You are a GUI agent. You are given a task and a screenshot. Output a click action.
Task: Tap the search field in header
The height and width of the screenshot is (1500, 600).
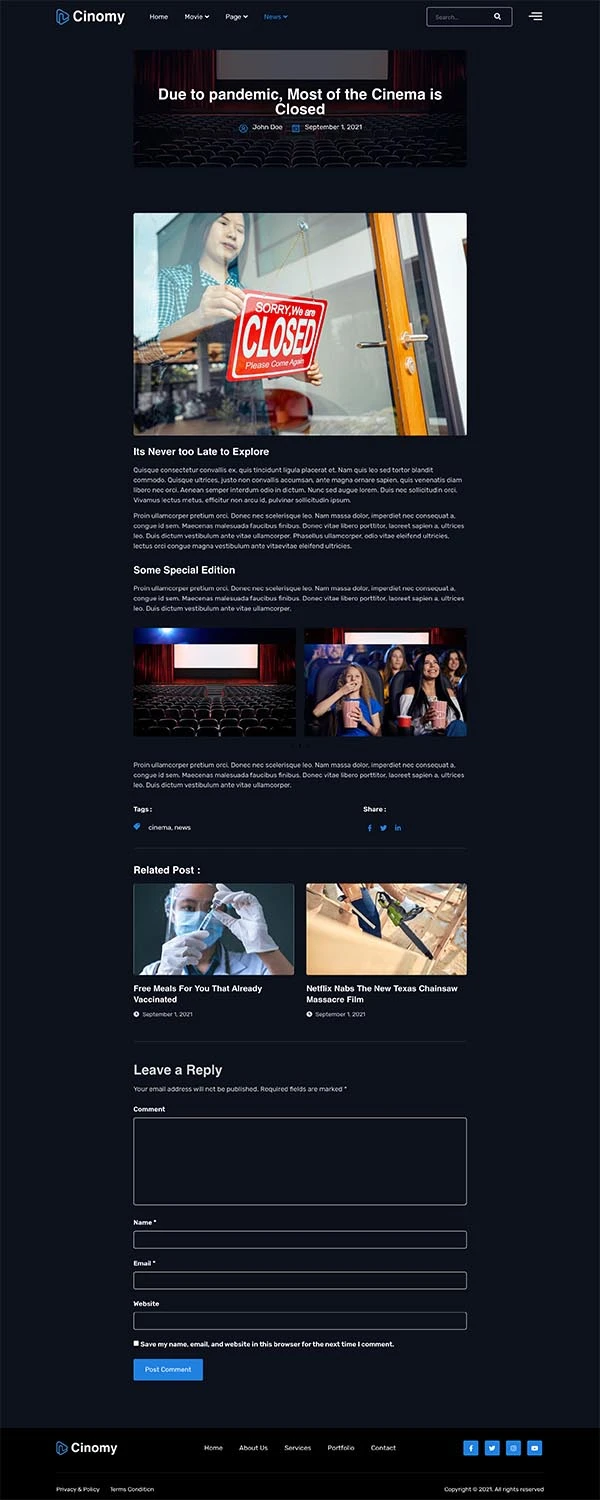[460, 17]
